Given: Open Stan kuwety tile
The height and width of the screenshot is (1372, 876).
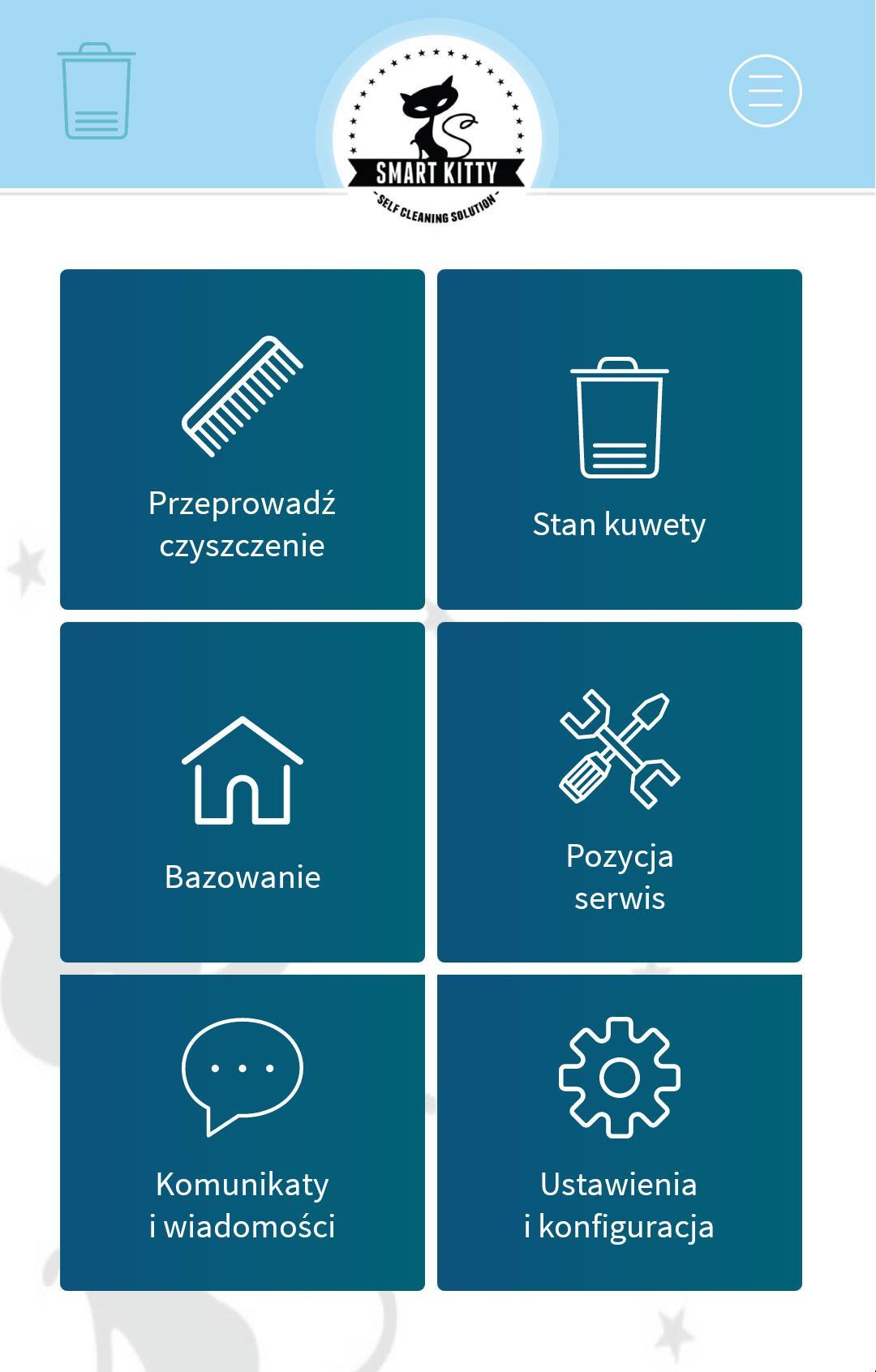Looking at the screenshot, I should (x=619, y=439).
